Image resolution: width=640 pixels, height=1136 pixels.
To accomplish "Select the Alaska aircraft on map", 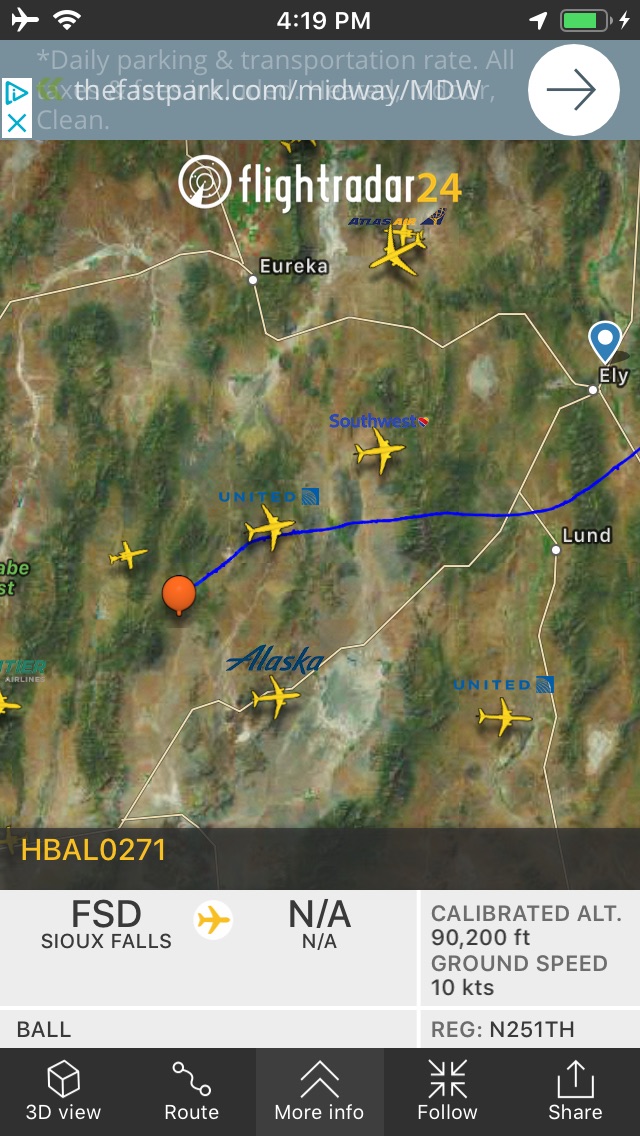I will pyautogui.click(x=276, y=695).
